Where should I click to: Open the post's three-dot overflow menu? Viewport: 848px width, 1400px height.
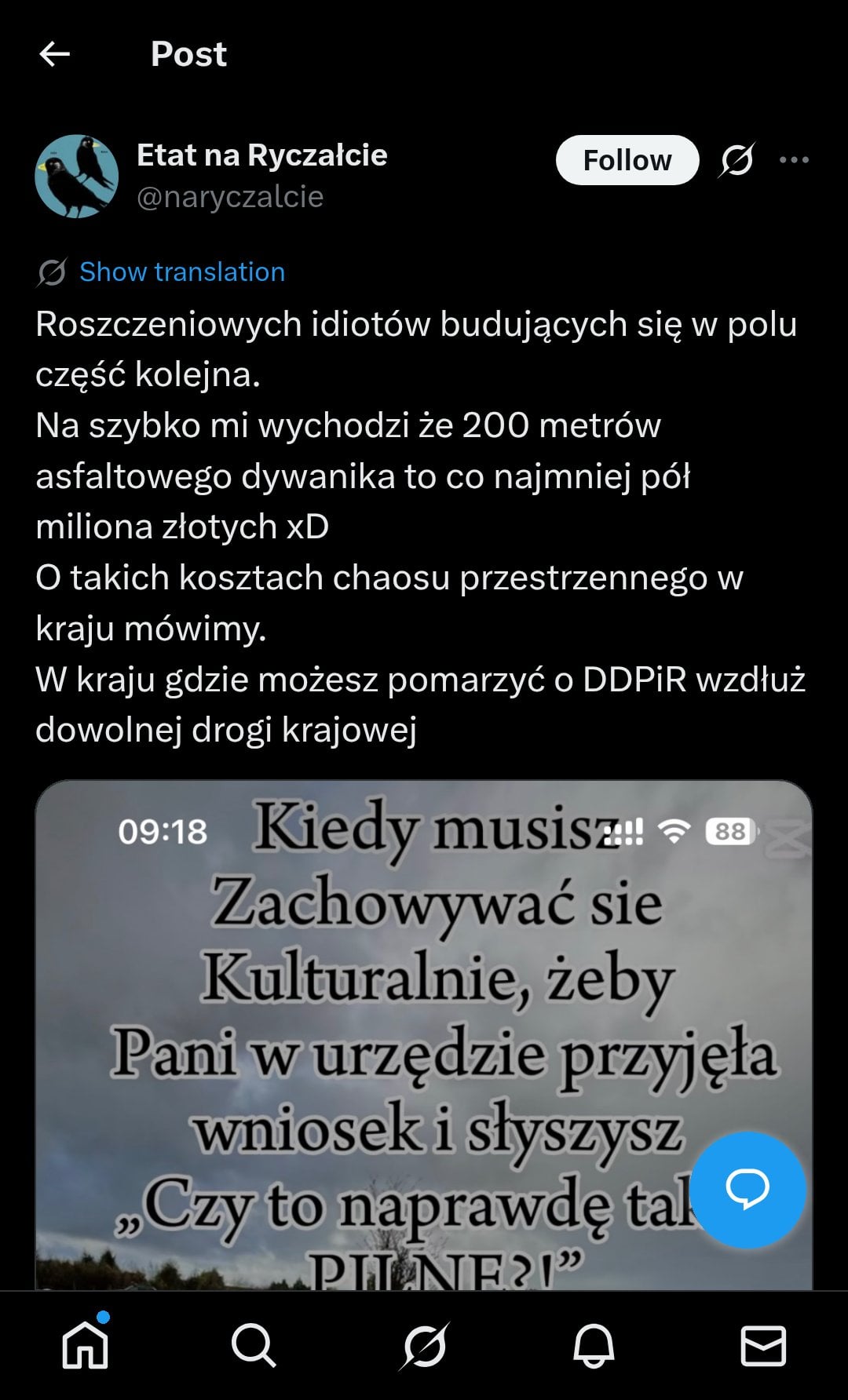click(x=794, y=160)
